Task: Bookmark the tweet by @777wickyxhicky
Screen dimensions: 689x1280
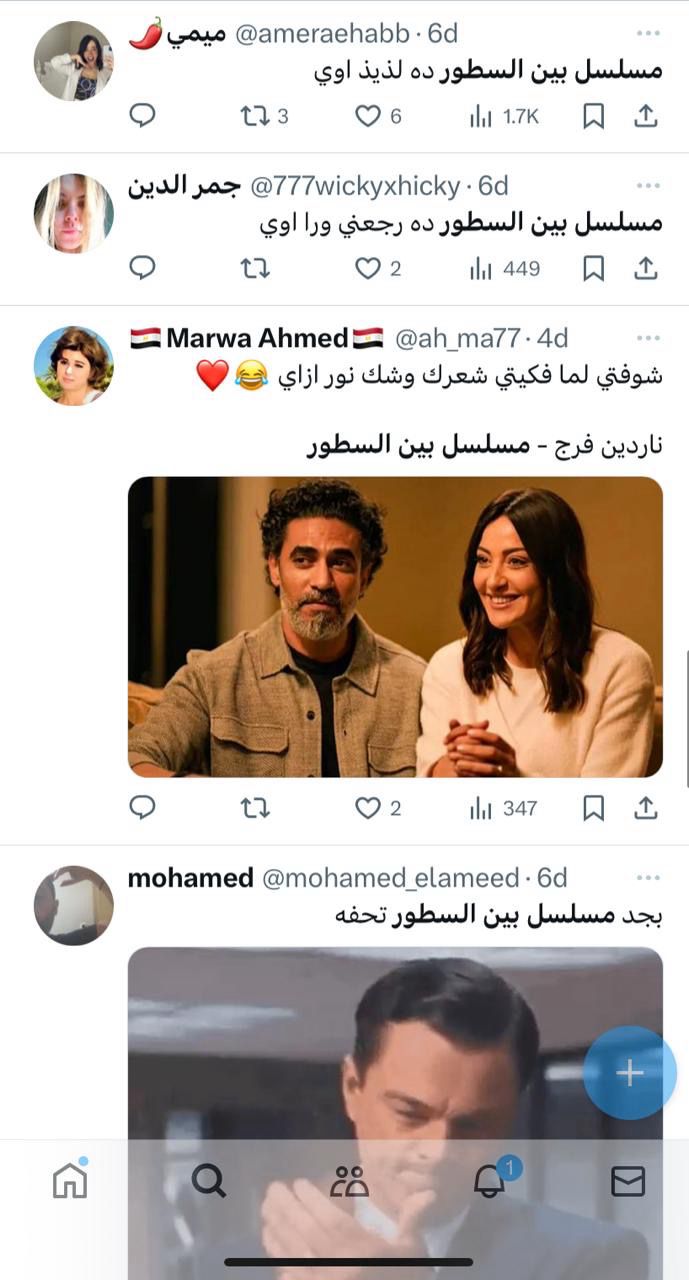Action: pos(593,268)
